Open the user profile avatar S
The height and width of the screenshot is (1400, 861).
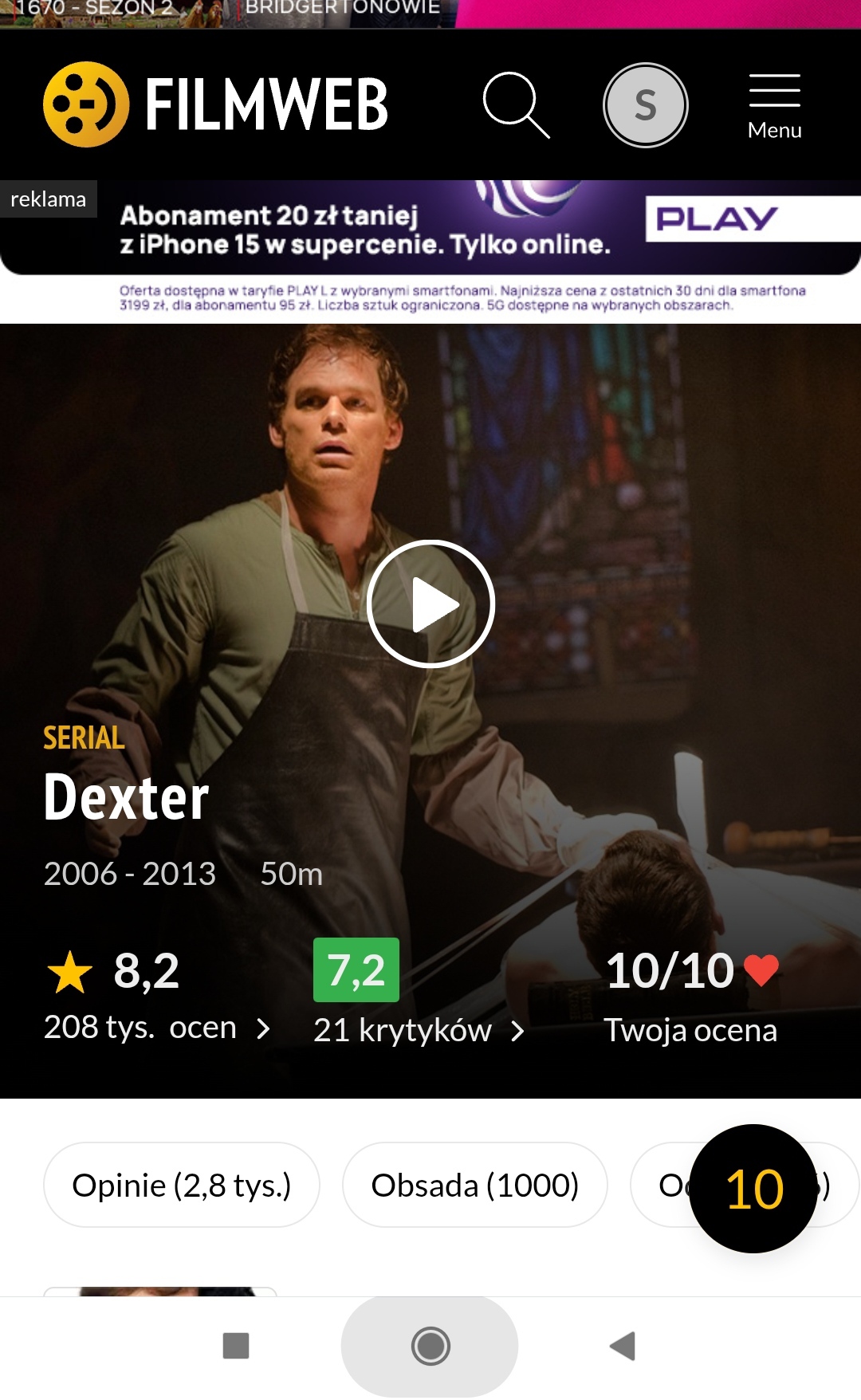(645, 105)
